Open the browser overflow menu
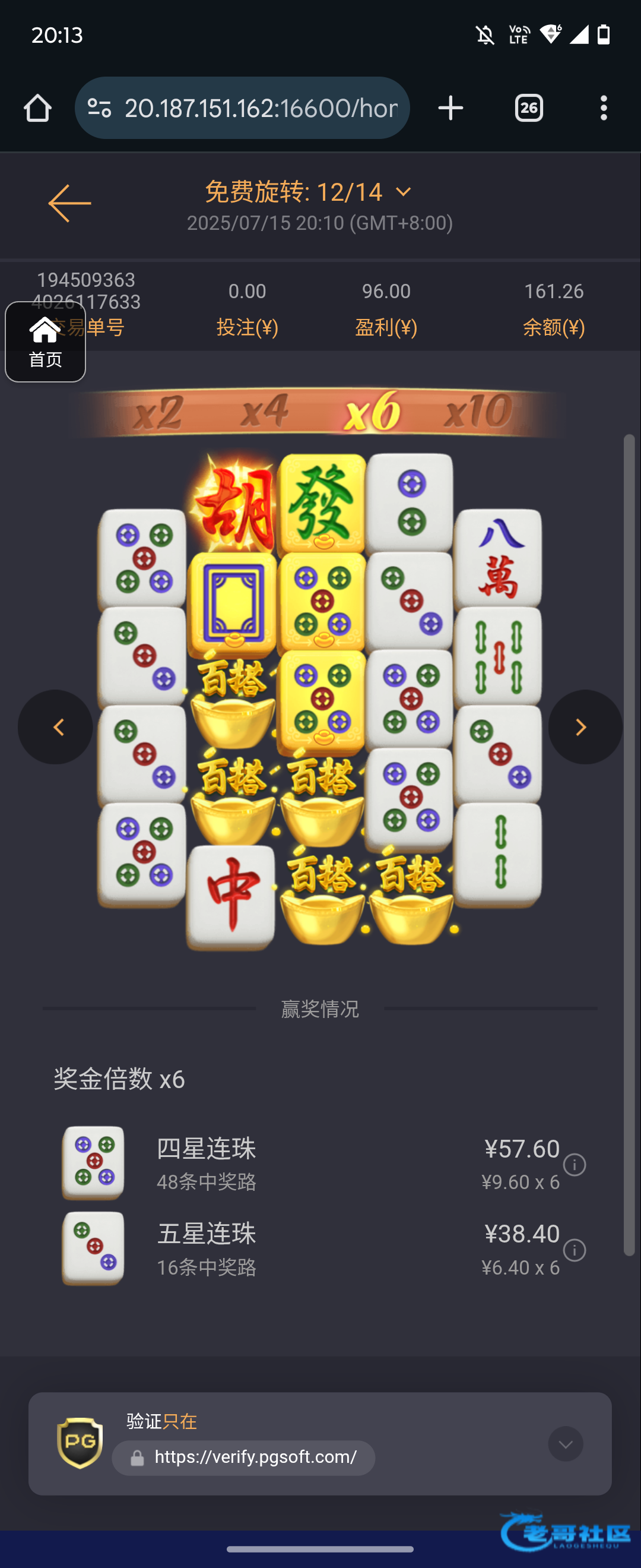641x1568 pixels. click(603, 108)
